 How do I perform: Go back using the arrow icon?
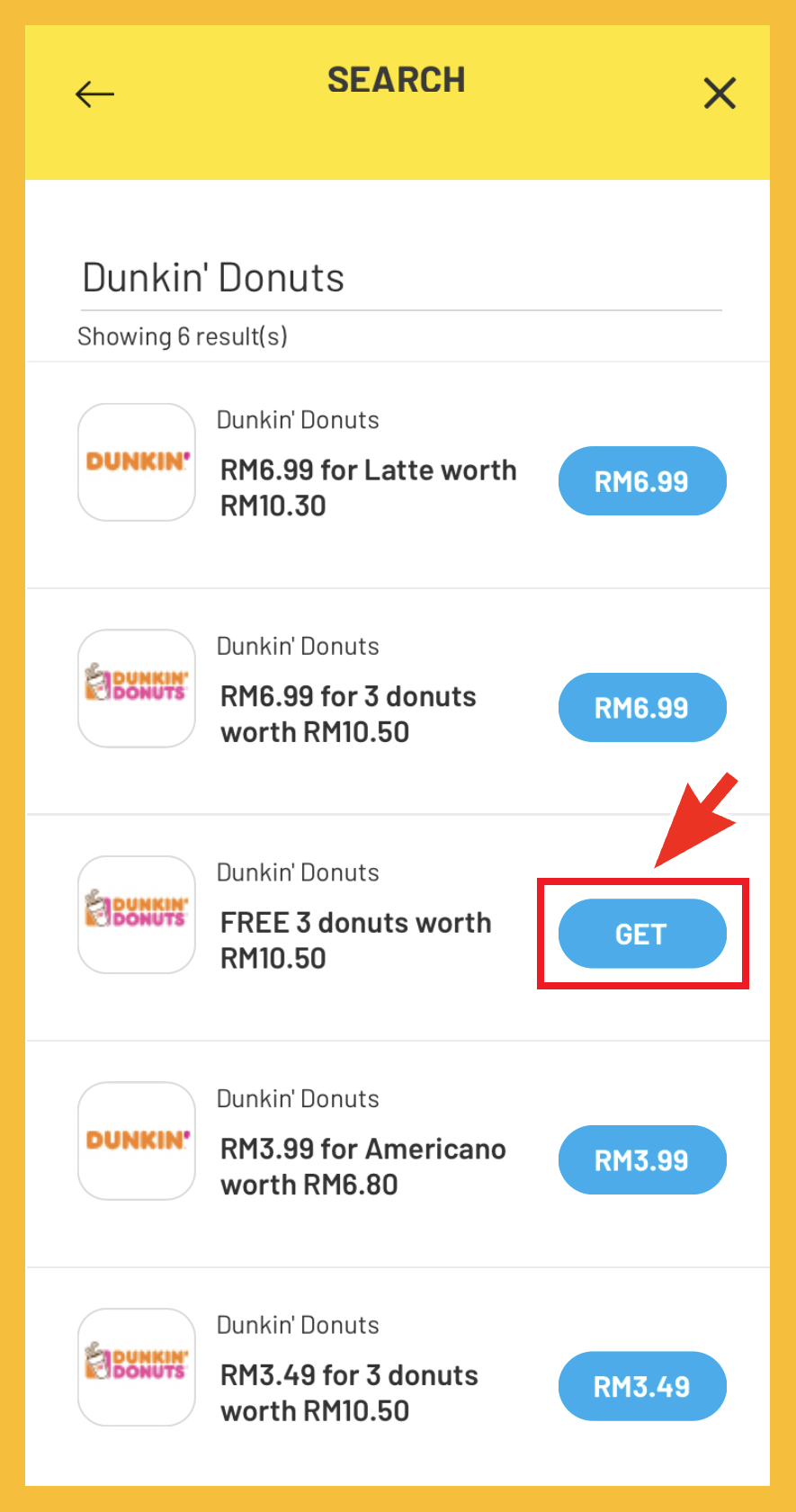[x=94, y=94]
